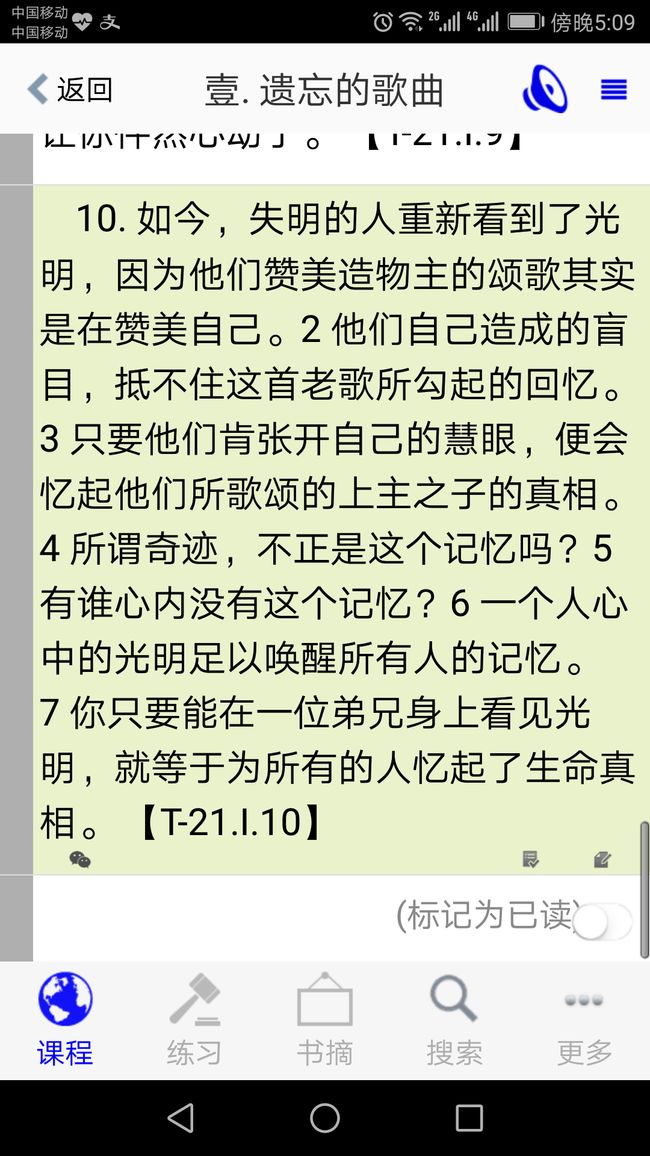Tap the checklist note icon under paragraph 10
Image resolution: width=650 pixels, height=1156 pixels.
[x=530, y=859]
